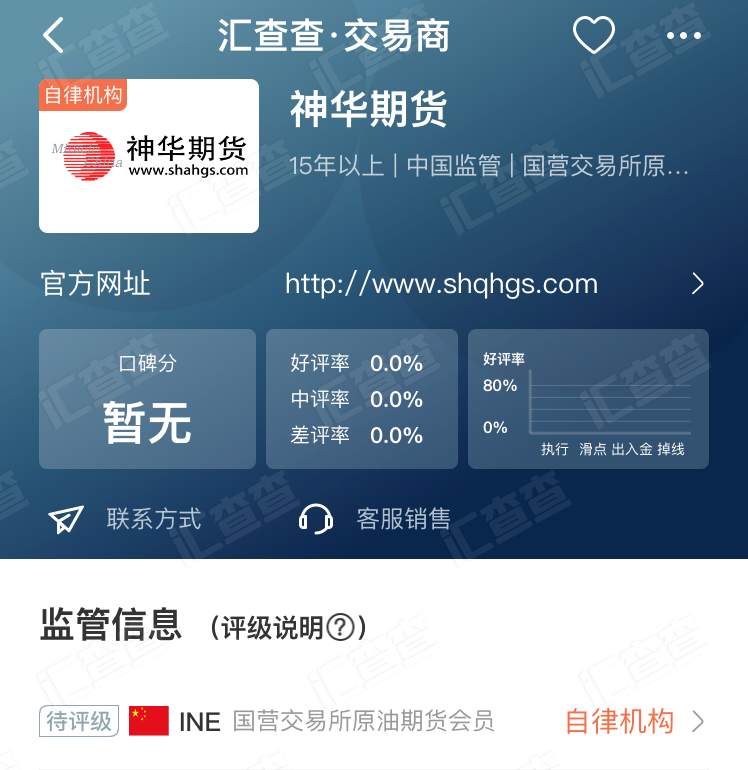This screenshot has width=748, height=770.
Task: Favorite 神华期货 with the heart icon
Action: (593, 36)
